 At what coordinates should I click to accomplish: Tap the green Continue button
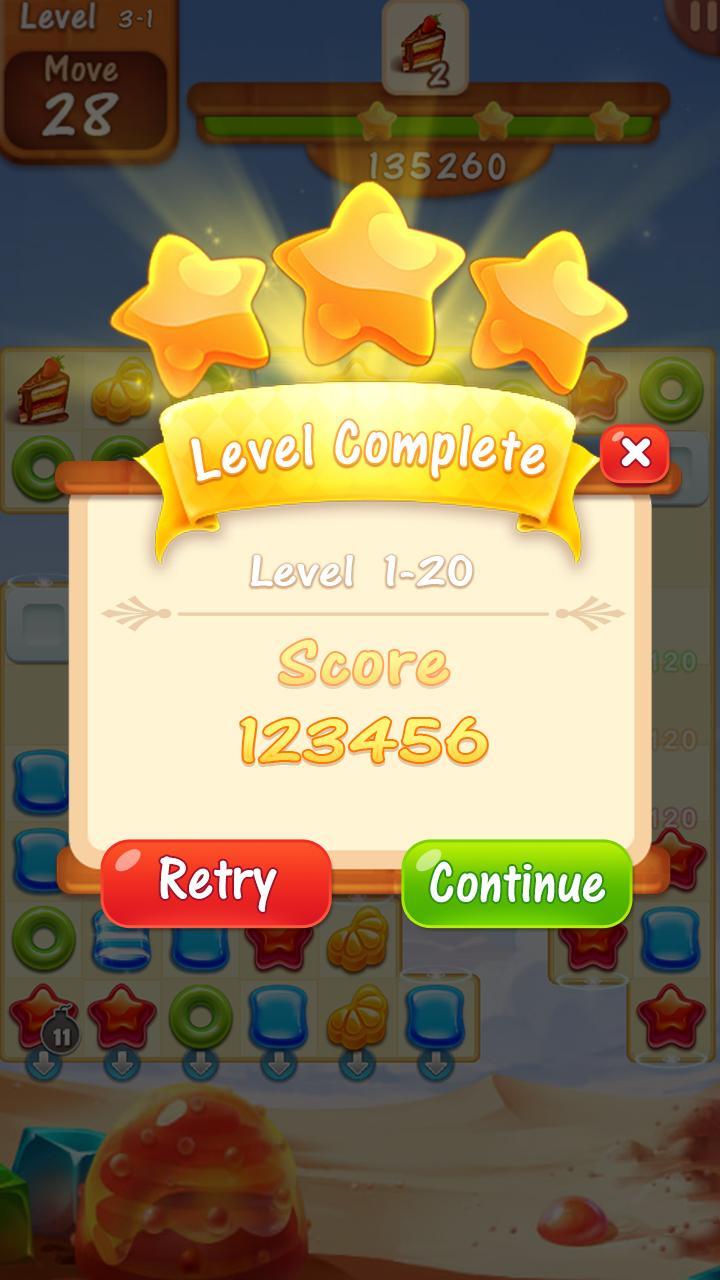tap(517, 883)
